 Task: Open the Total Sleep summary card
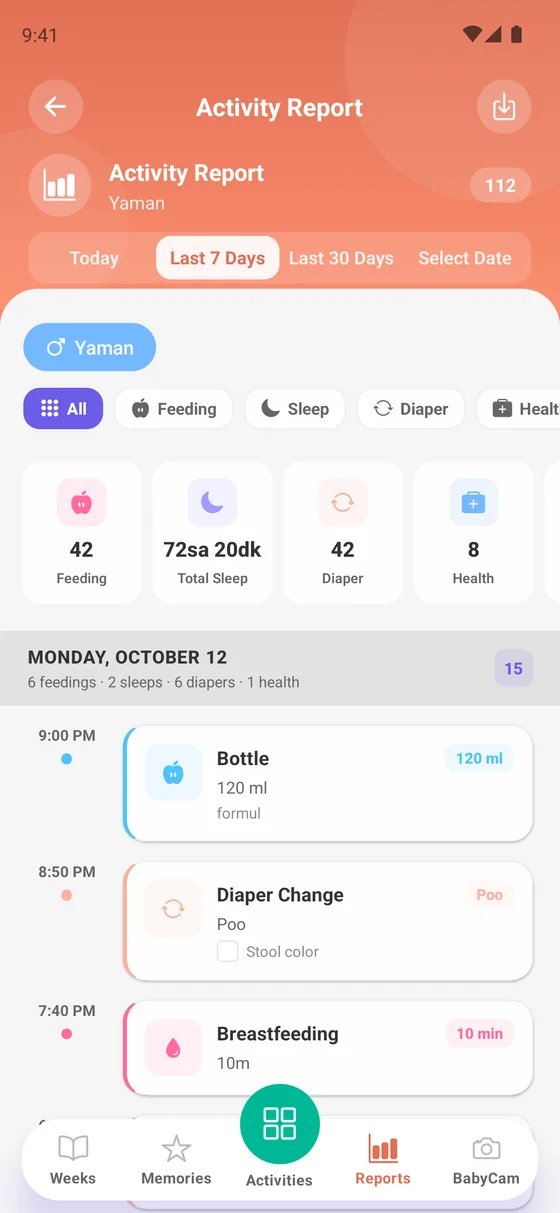tap(212, 533)
